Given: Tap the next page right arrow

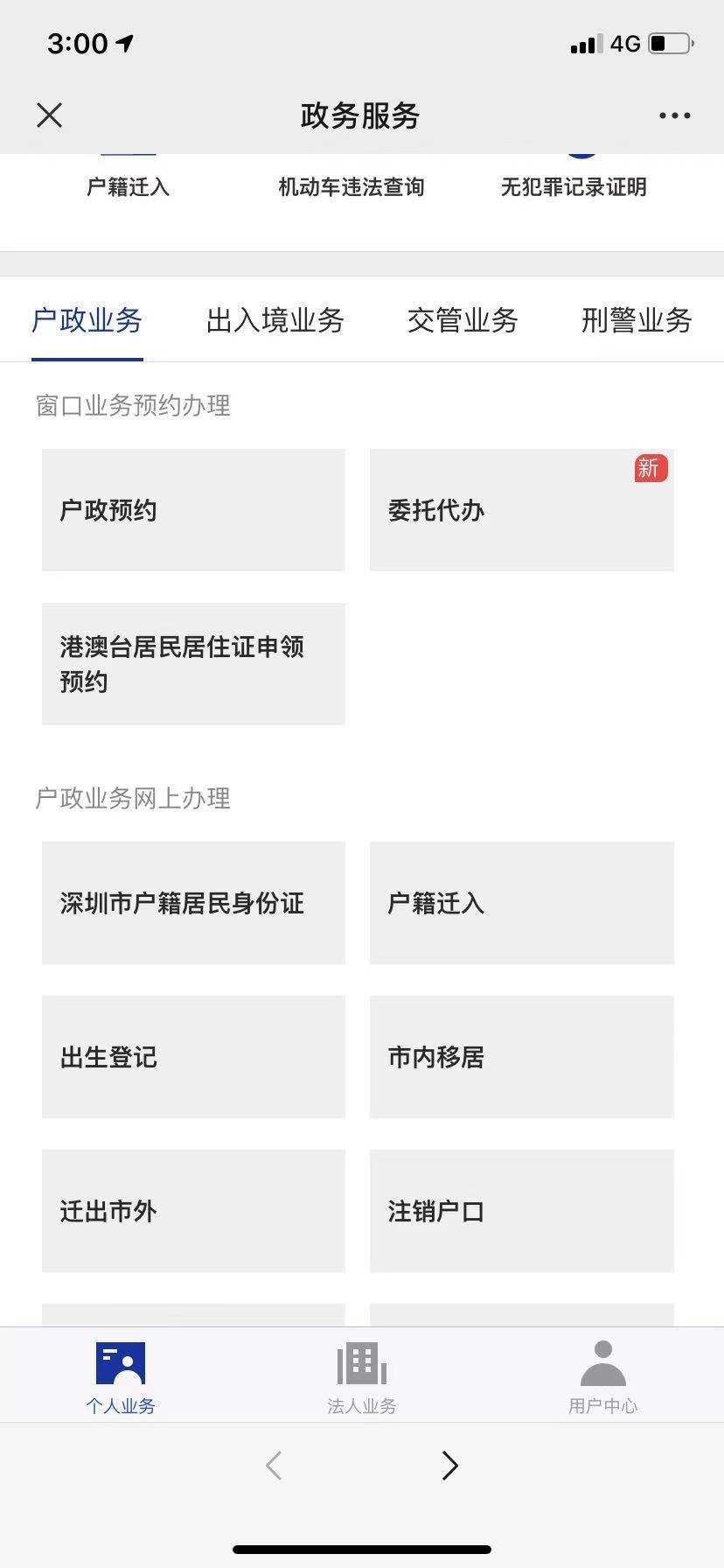Looking at the screenshot, I should 449,1466.
